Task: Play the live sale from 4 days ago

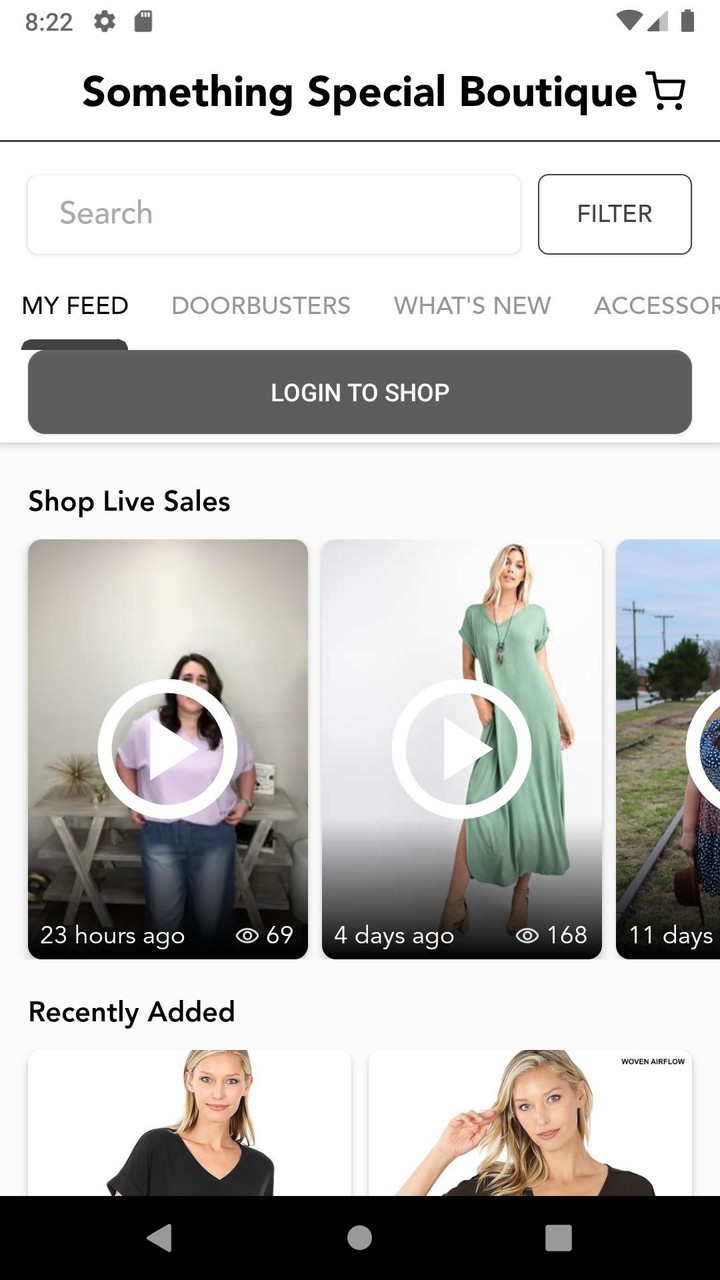Action: coord(461,749)
